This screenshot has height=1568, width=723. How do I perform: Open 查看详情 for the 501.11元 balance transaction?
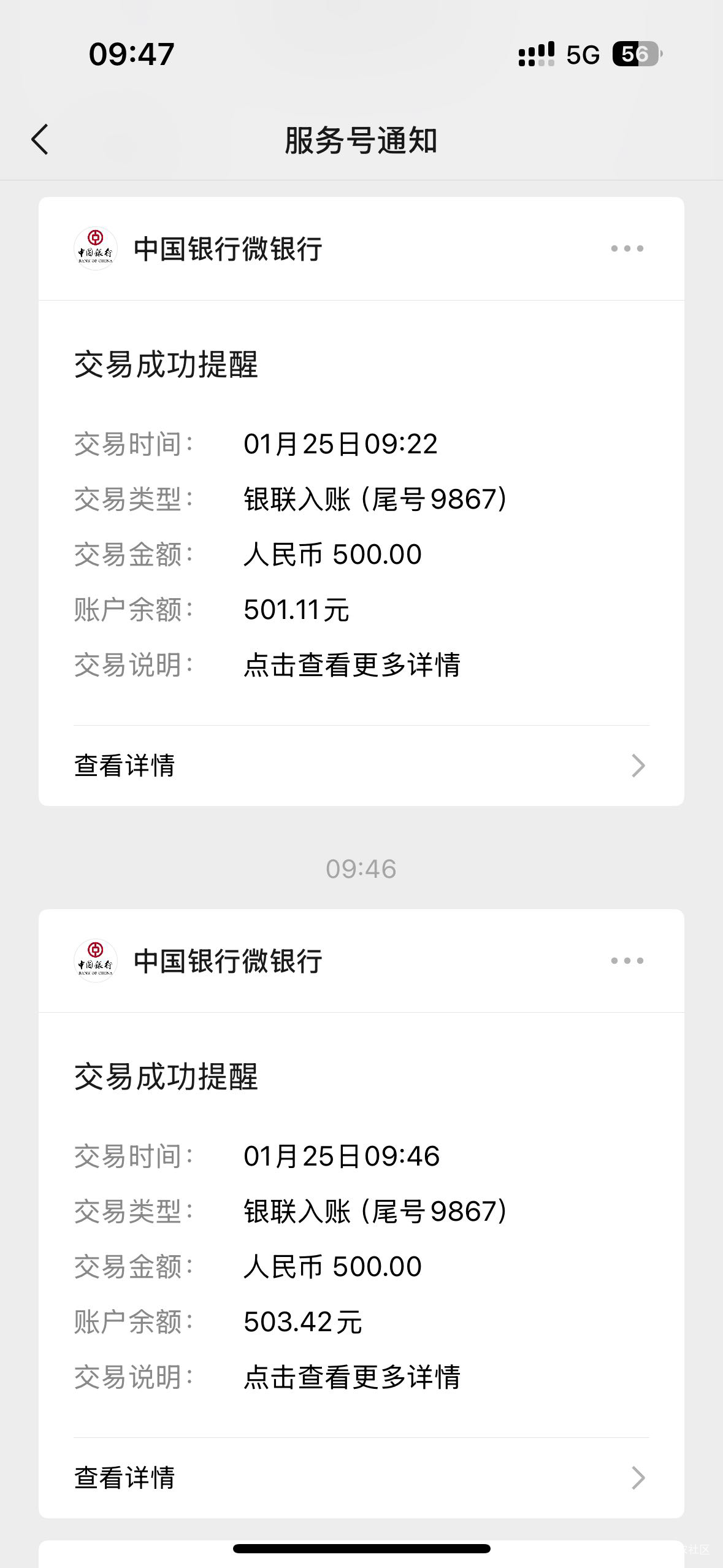361,766
